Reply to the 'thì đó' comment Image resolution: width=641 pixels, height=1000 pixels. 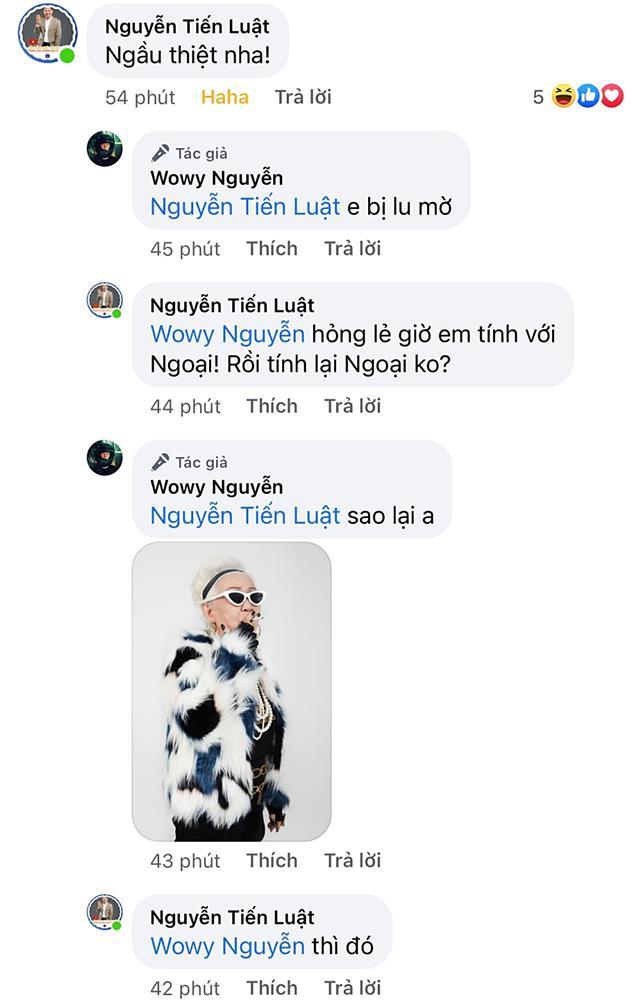tap(352, 988)
